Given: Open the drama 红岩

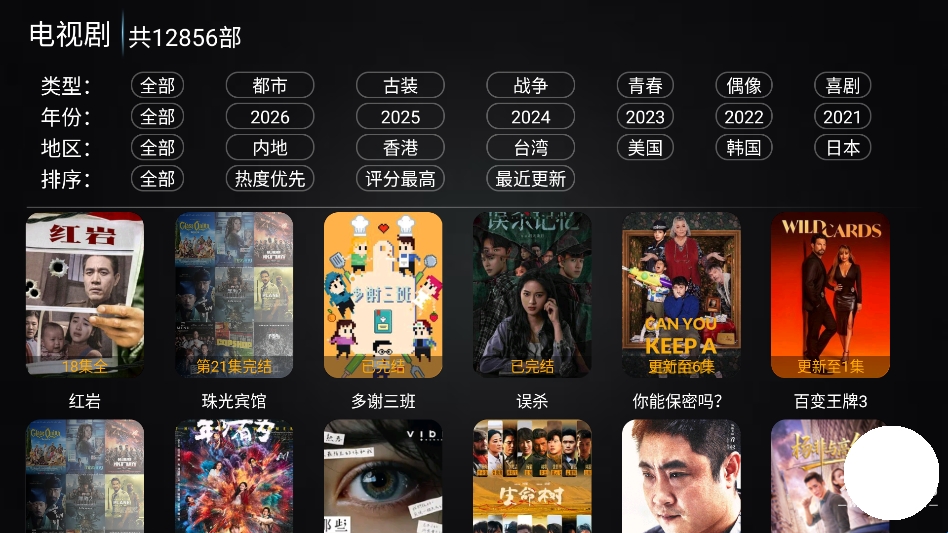Looking at the screenshot, I should click(85, 295).
